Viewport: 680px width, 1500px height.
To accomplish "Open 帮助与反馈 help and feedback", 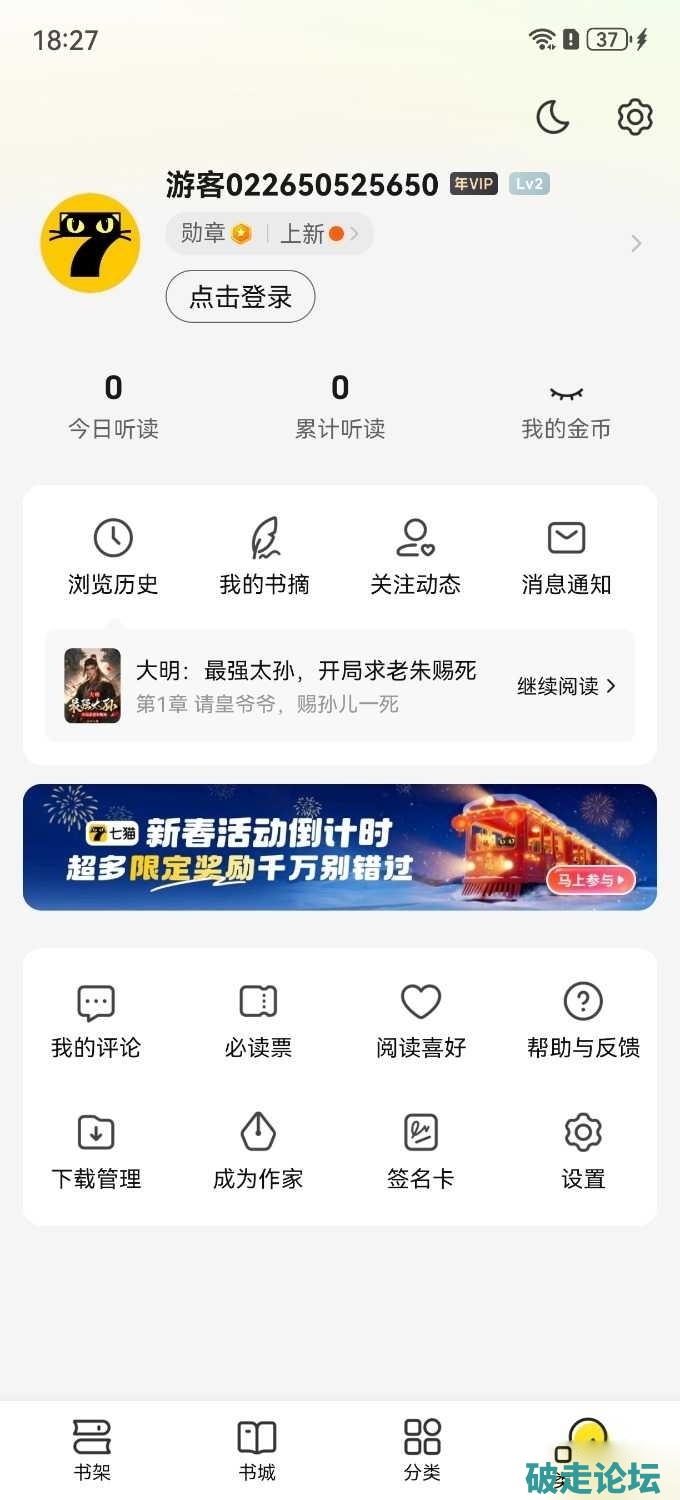I will tap(583, 1020).
